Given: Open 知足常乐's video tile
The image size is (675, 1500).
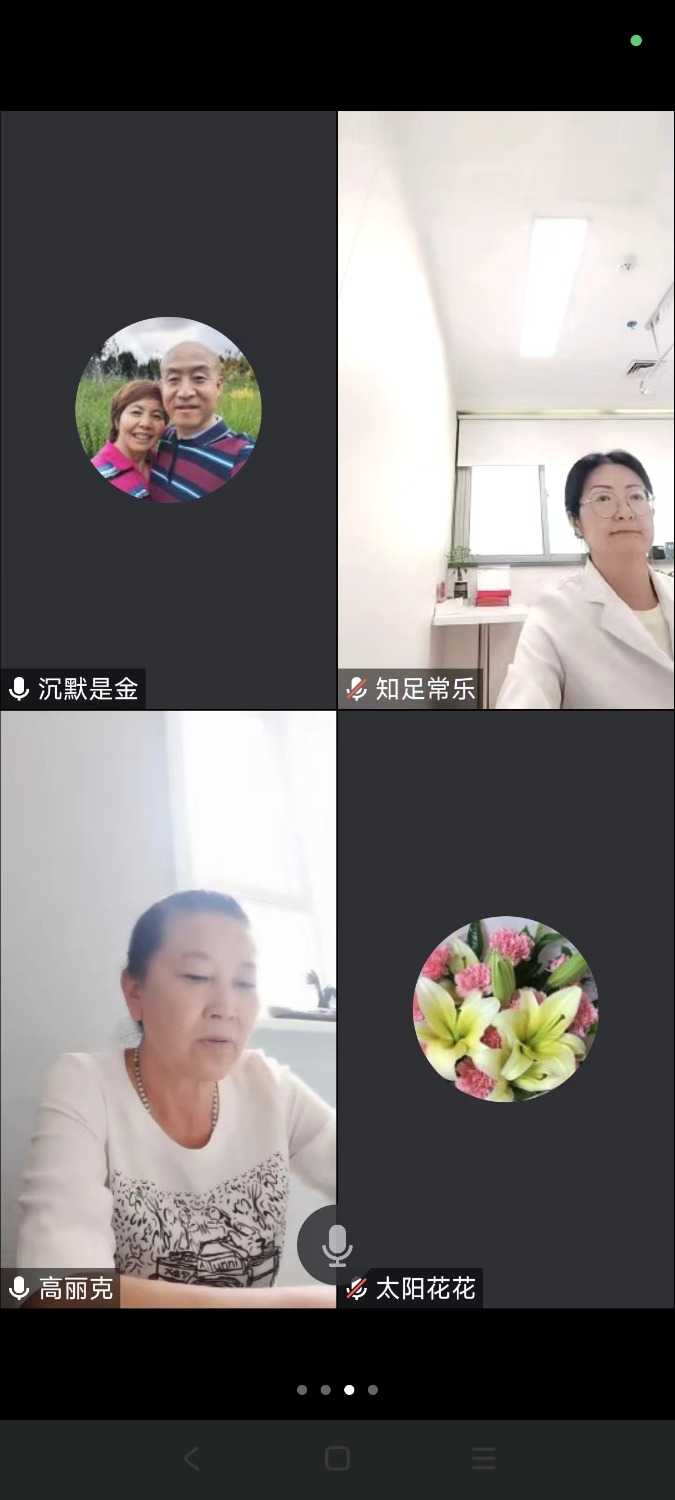Looking at the screenshot, I should (x=506, y=410).
